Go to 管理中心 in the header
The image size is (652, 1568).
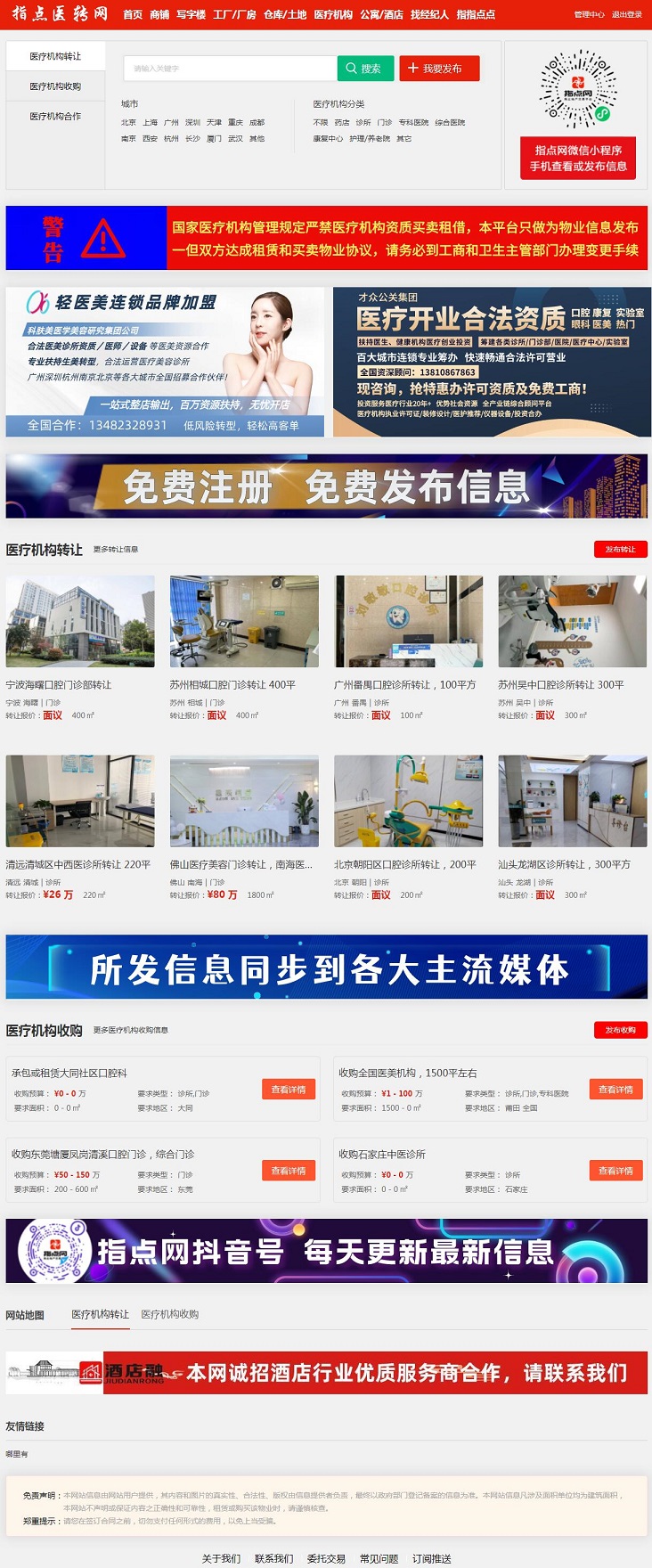tap(589, 14)
